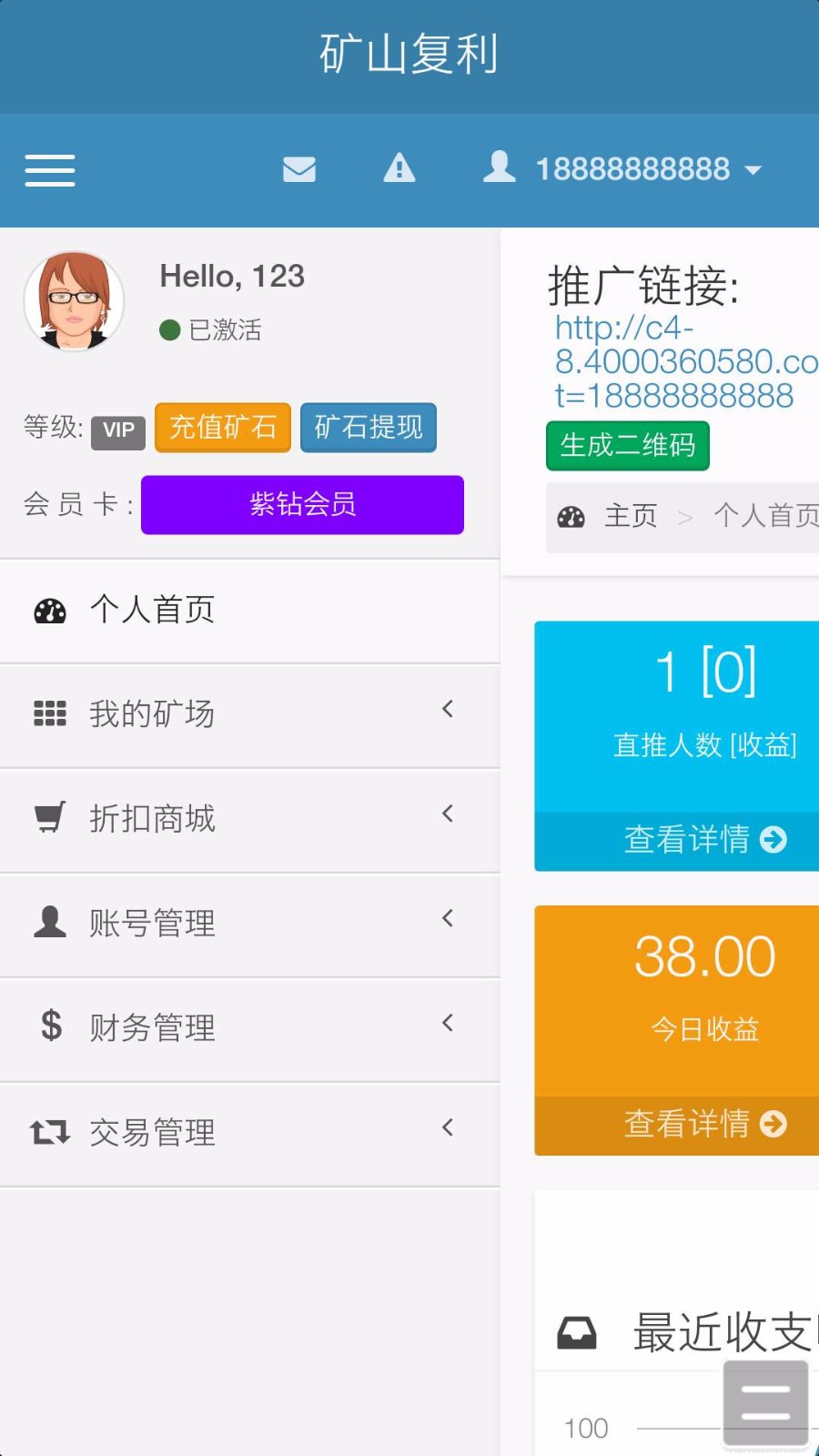The image size is (819, 1456).
Task: Click the shopping cart icon for 折扣商城
Action: pos(49,818)
